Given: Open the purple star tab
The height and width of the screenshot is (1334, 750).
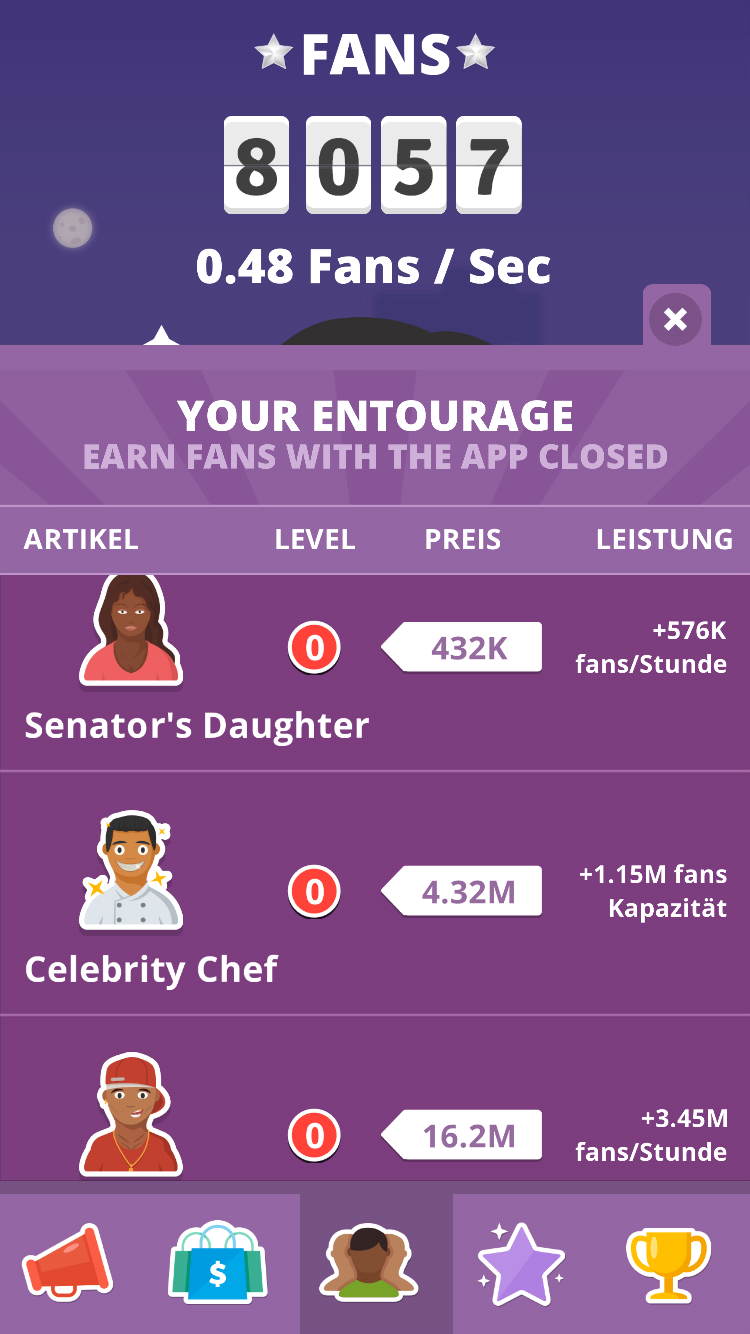Looking at the screenshot, I should tap(521, 1263).
